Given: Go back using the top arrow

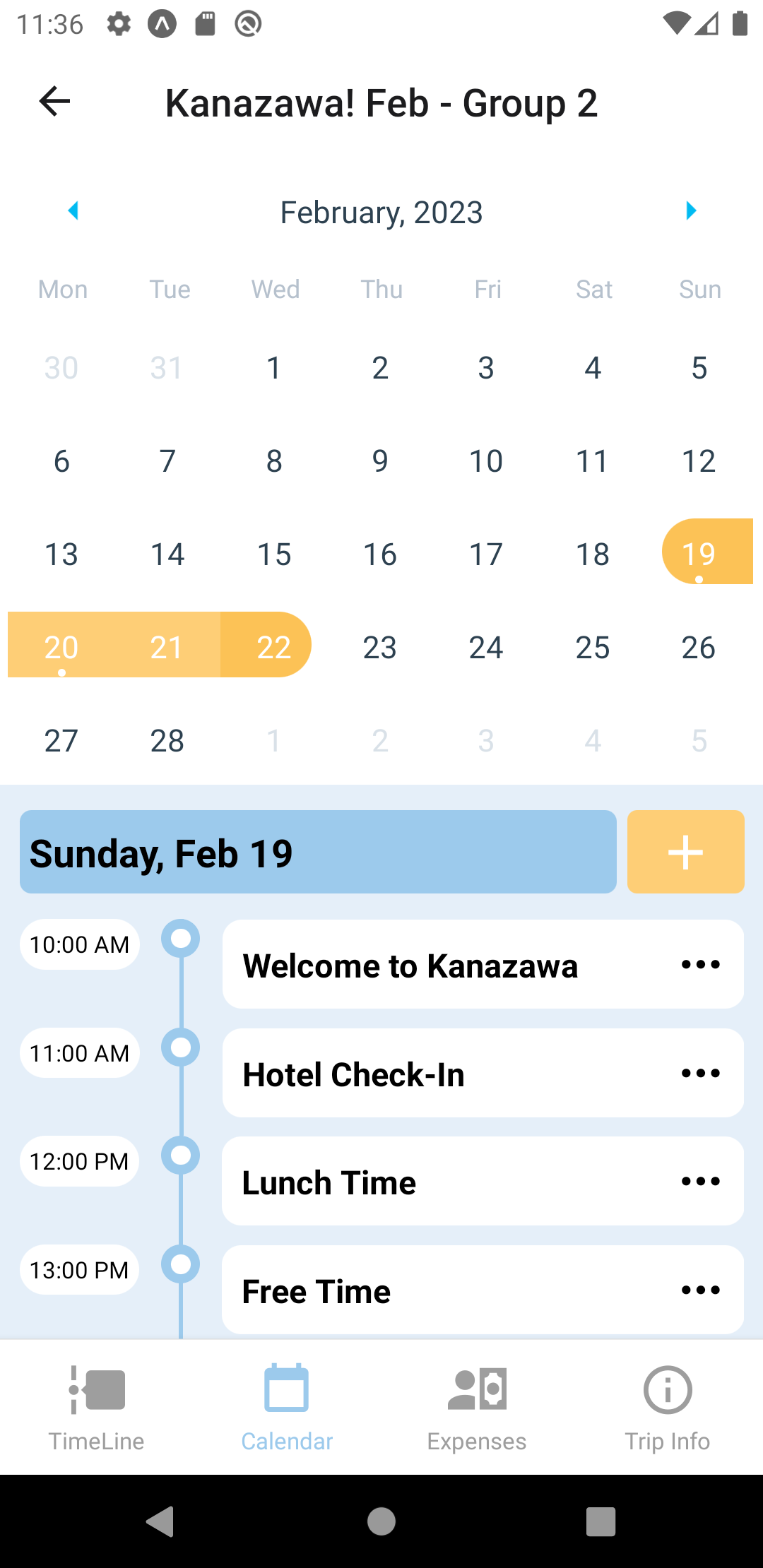Looking at the screenshot, I should click(54, 102).
